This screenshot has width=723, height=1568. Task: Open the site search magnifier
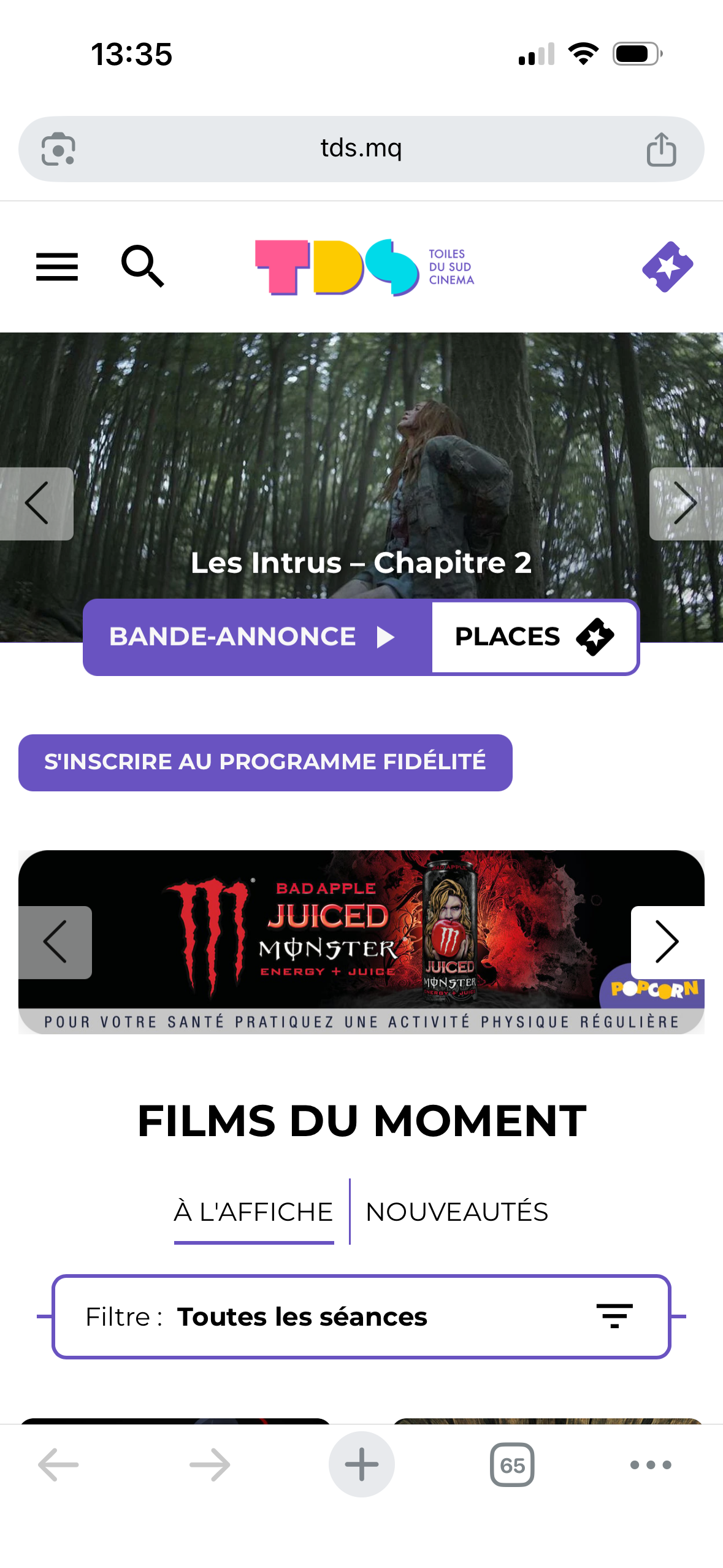[x=142, y=266]
